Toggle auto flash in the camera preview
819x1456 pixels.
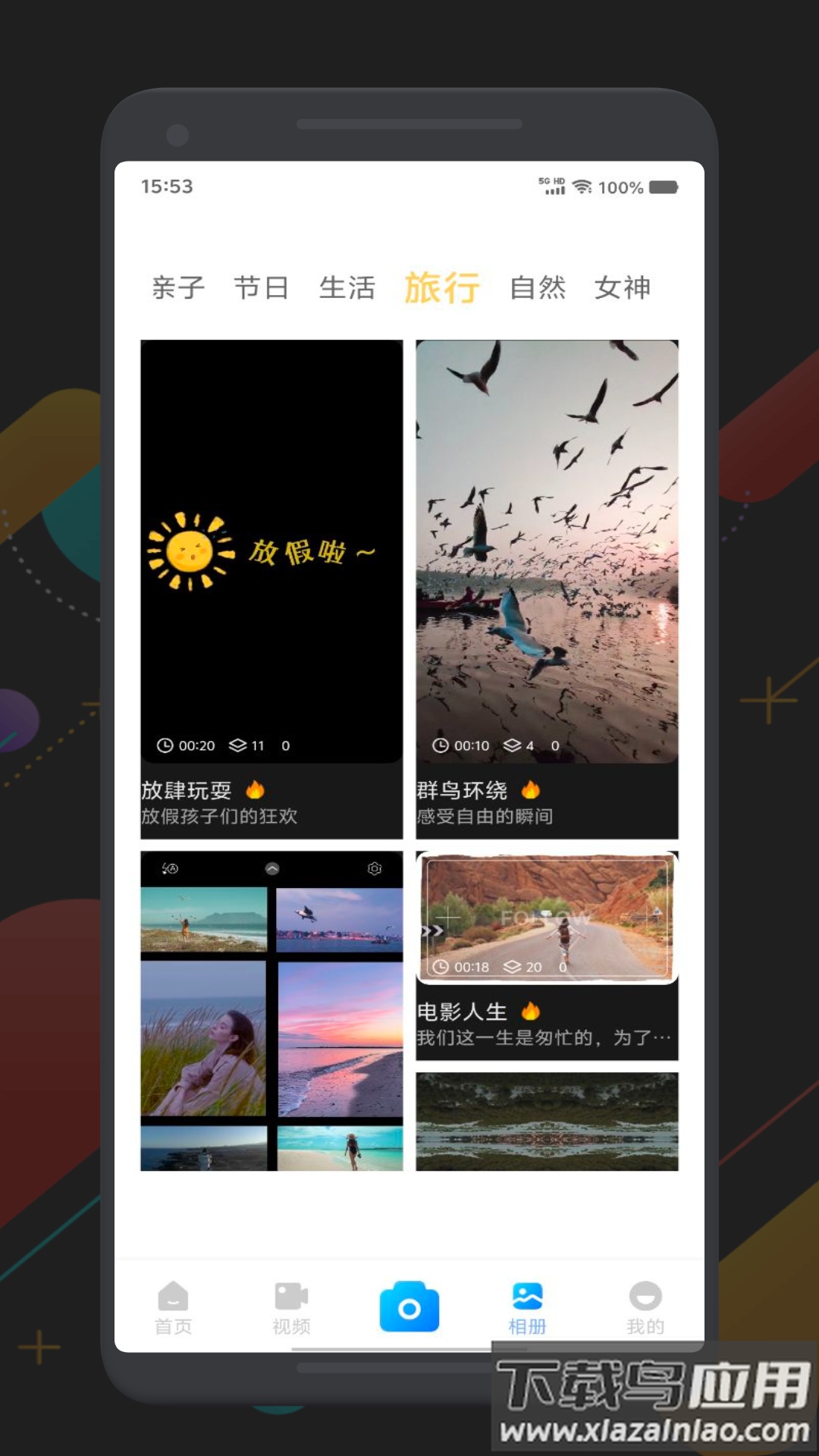click(170, 870)
